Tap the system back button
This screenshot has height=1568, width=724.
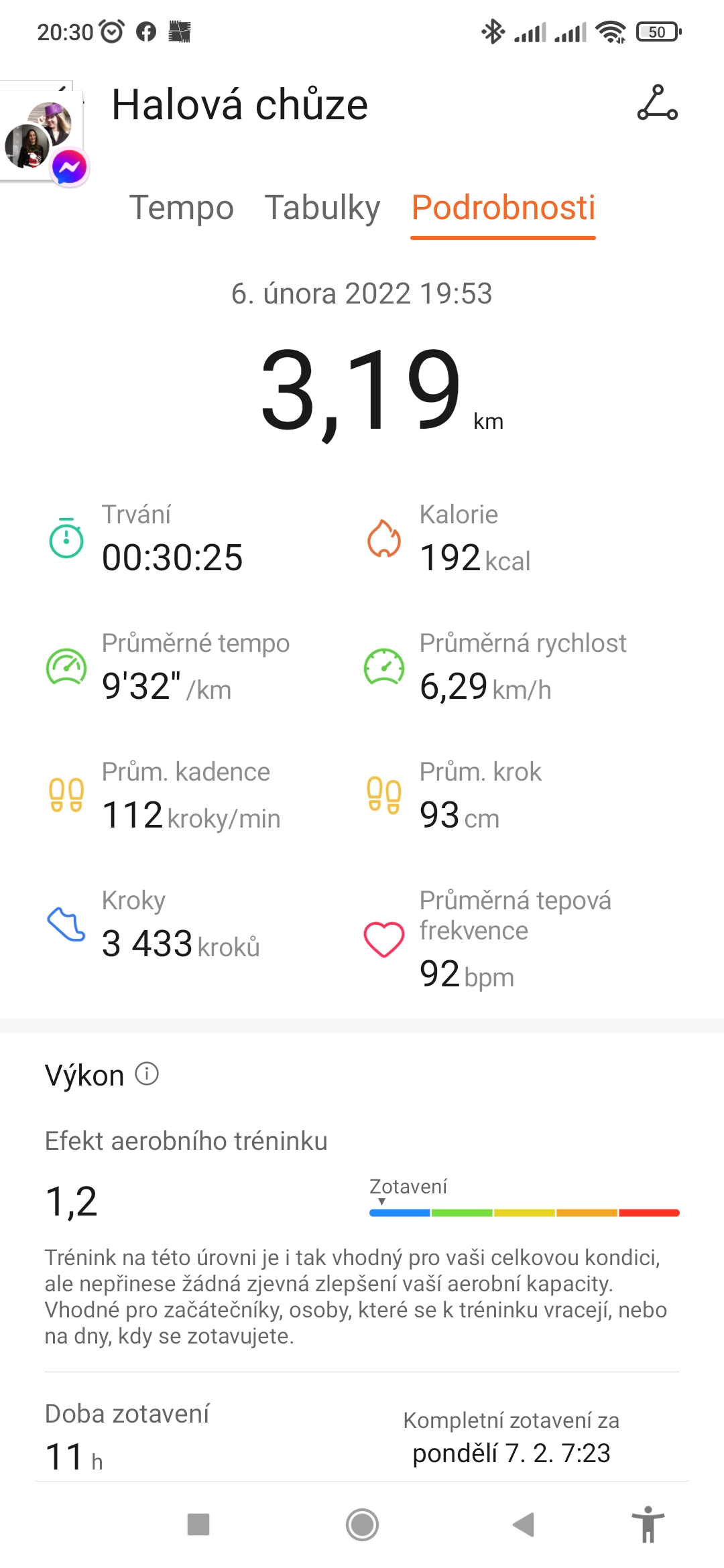(x=523, y=1524)
